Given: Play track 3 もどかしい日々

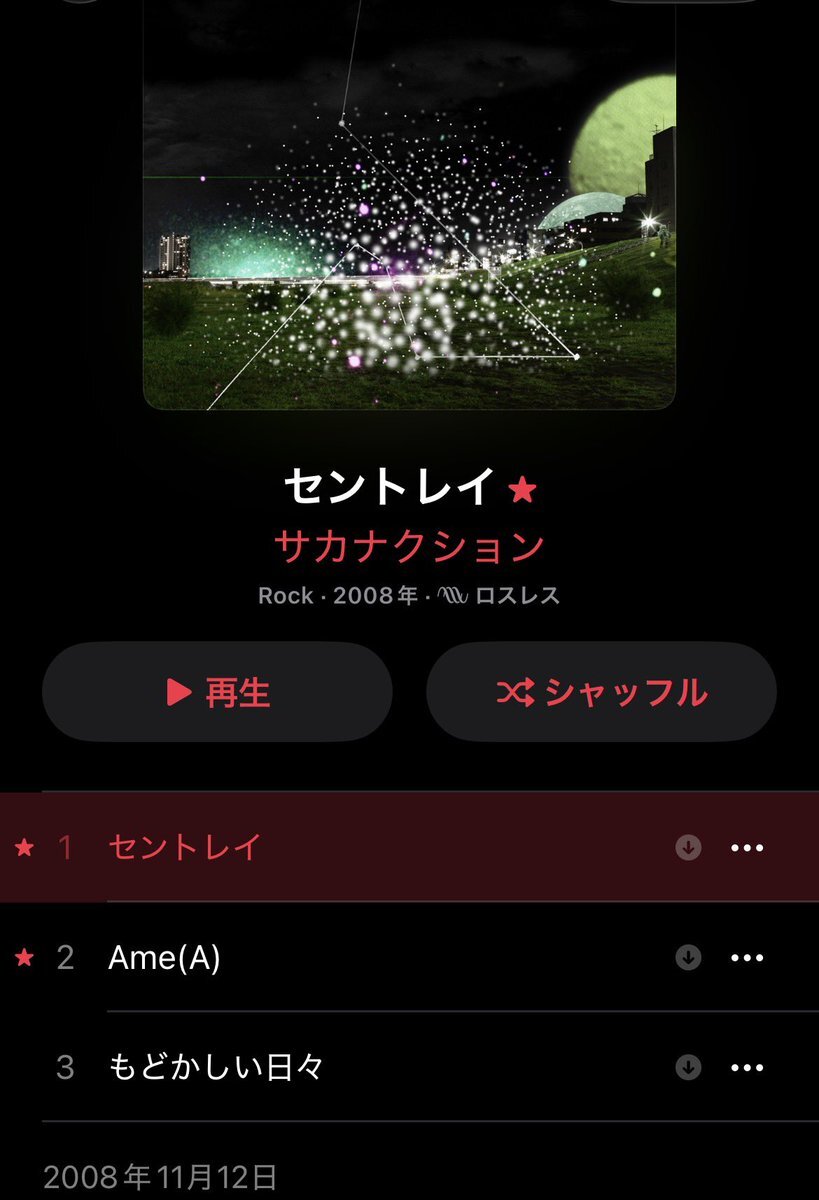Looking at the screenshot, I should point(216,1067).
